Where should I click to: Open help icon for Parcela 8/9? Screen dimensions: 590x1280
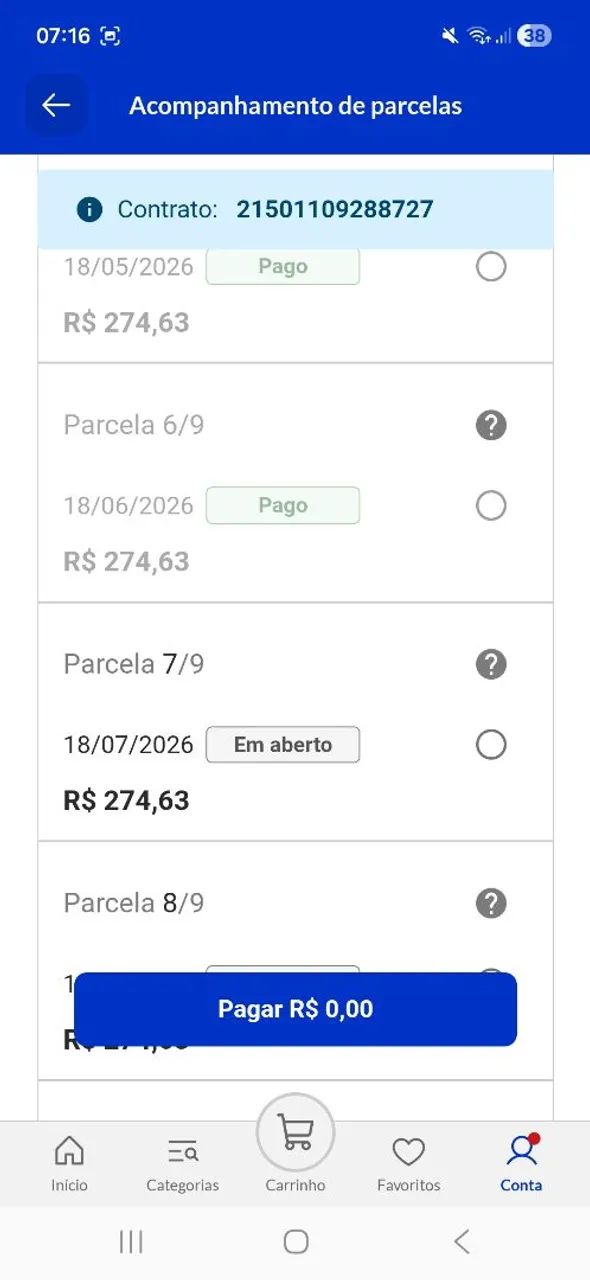click(x=490, y=903)
